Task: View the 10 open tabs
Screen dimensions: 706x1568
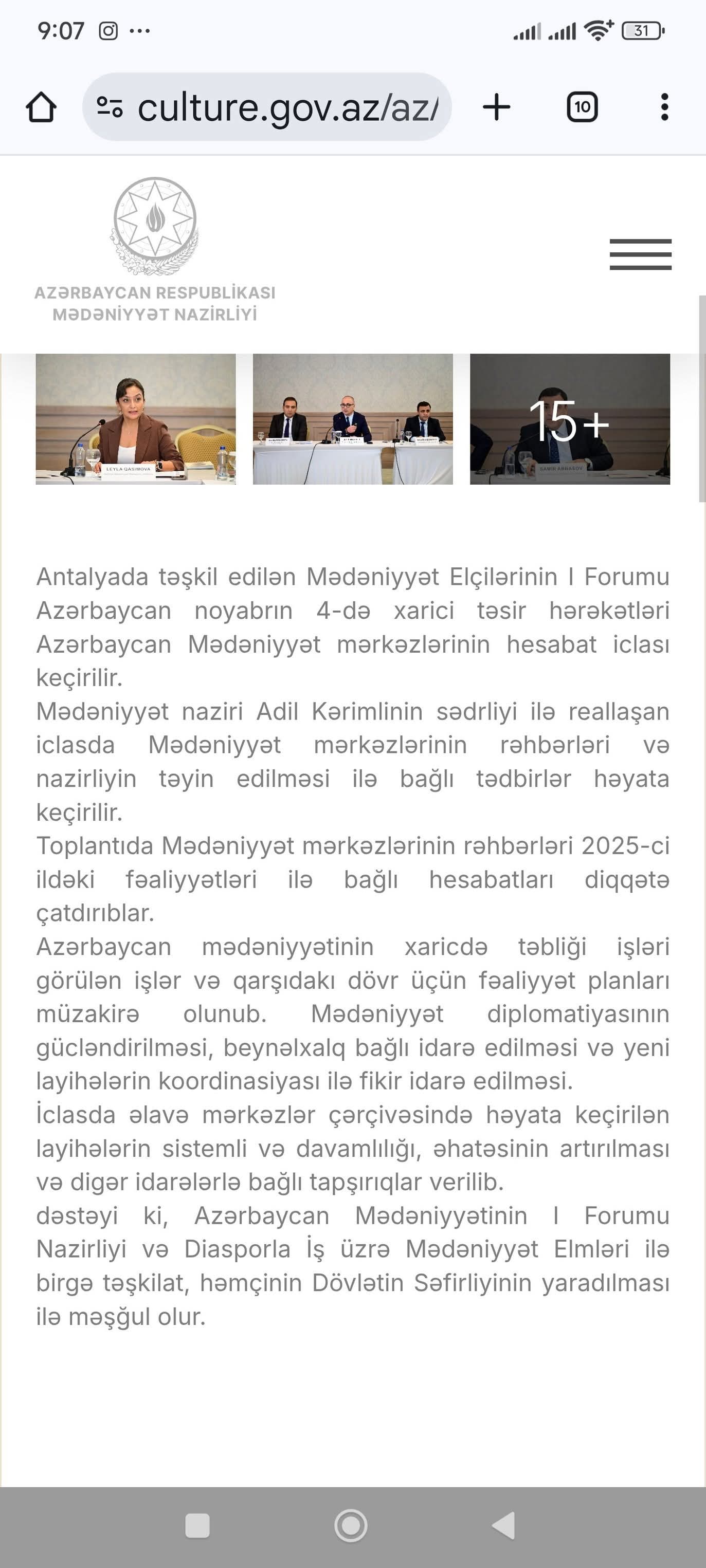Action: 582,107
